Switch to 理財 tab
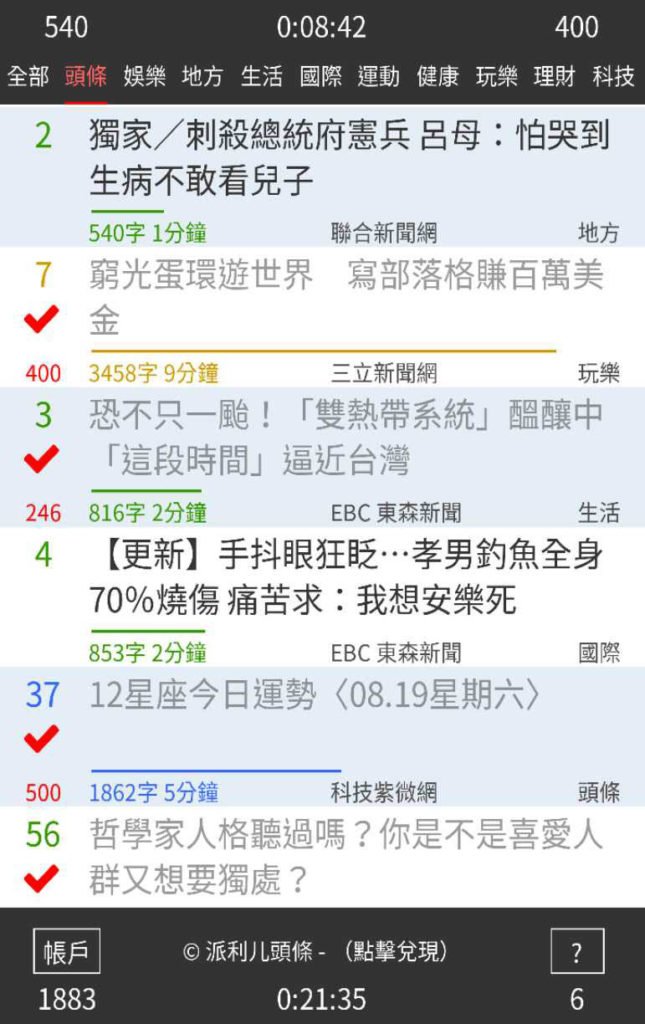This screenshot has height=1024, width=645. point(555,77)
